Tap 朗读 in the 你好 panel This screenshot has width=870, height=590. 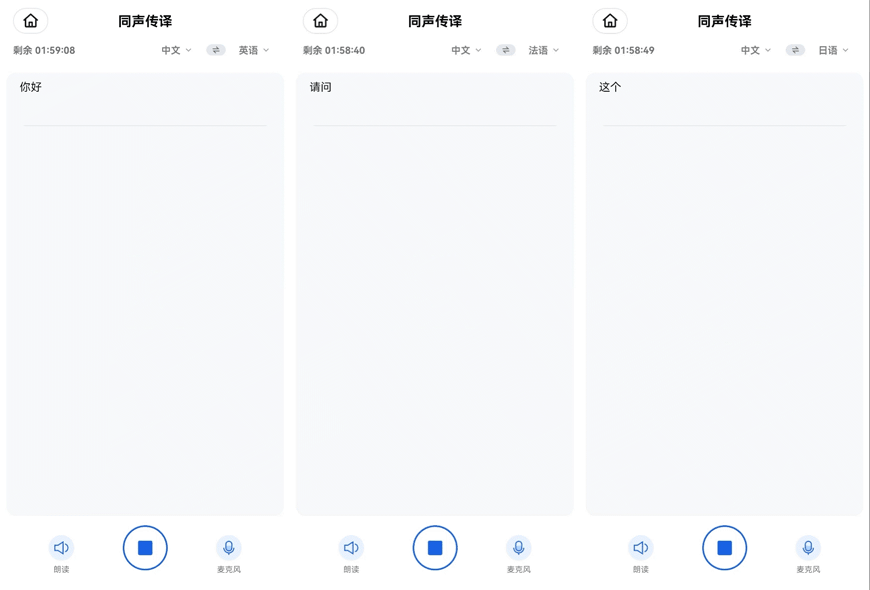point(61,548)
